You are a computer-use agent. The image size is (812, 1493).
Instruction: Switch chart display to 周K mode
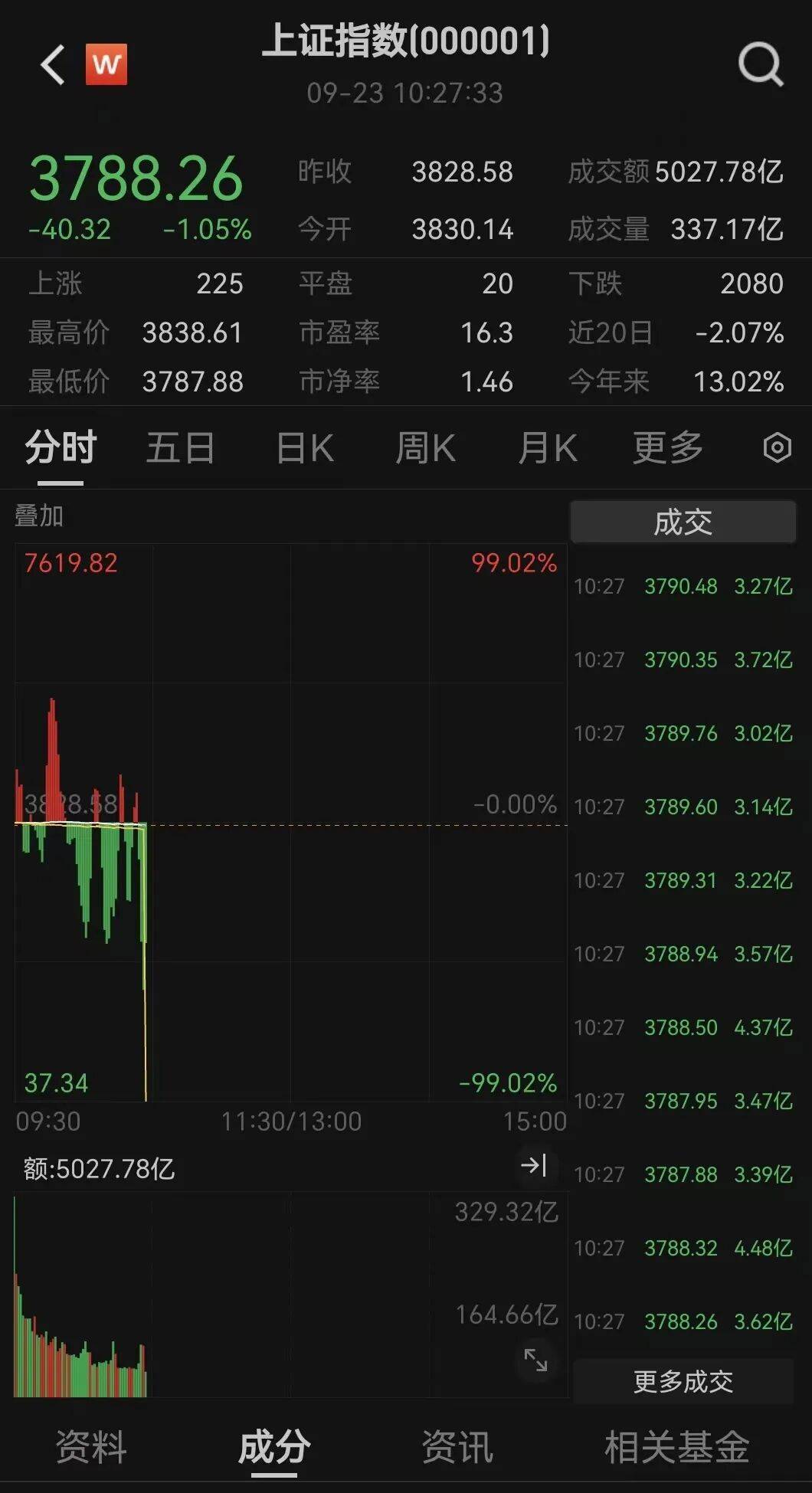(426, 447)
